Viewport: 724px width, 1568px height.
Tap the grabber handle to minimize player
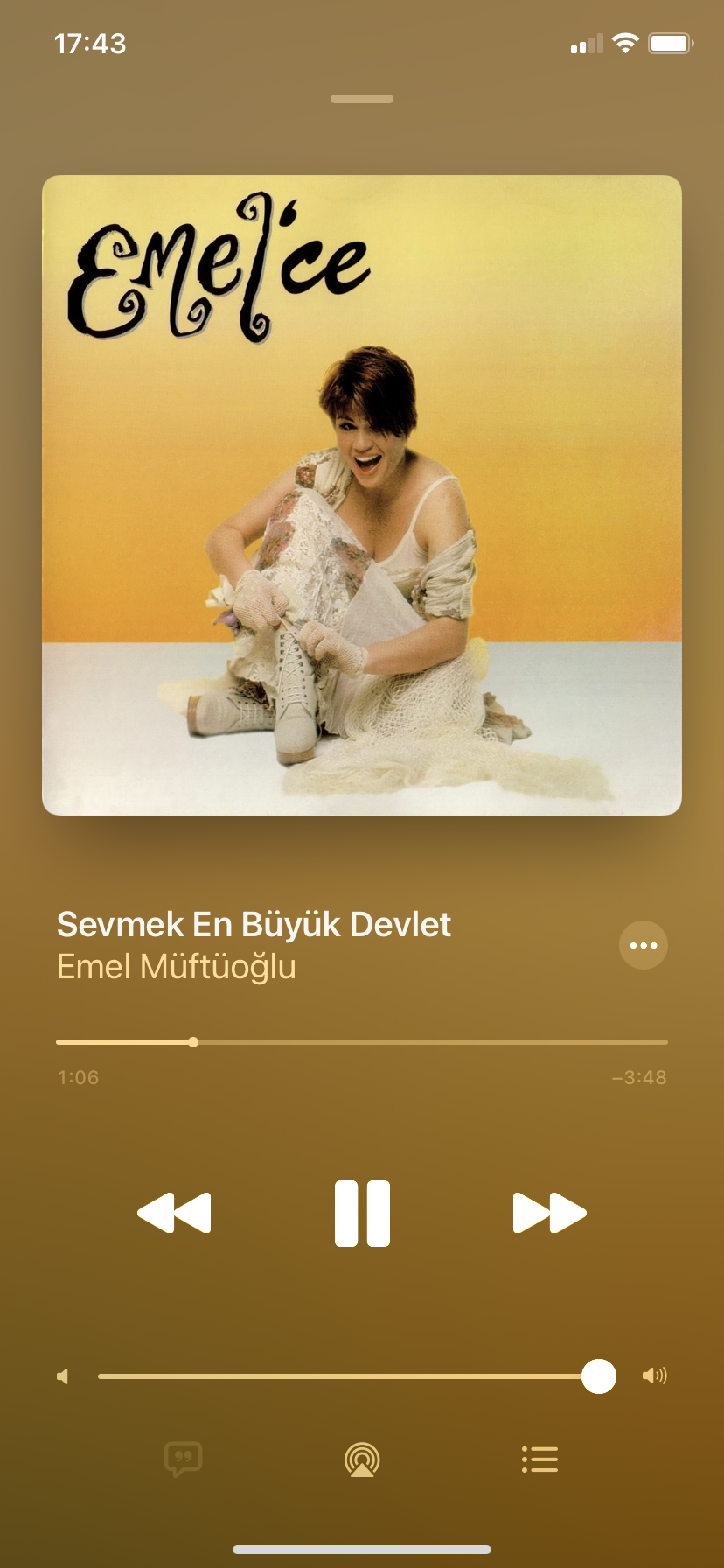[x=362, y=99]
